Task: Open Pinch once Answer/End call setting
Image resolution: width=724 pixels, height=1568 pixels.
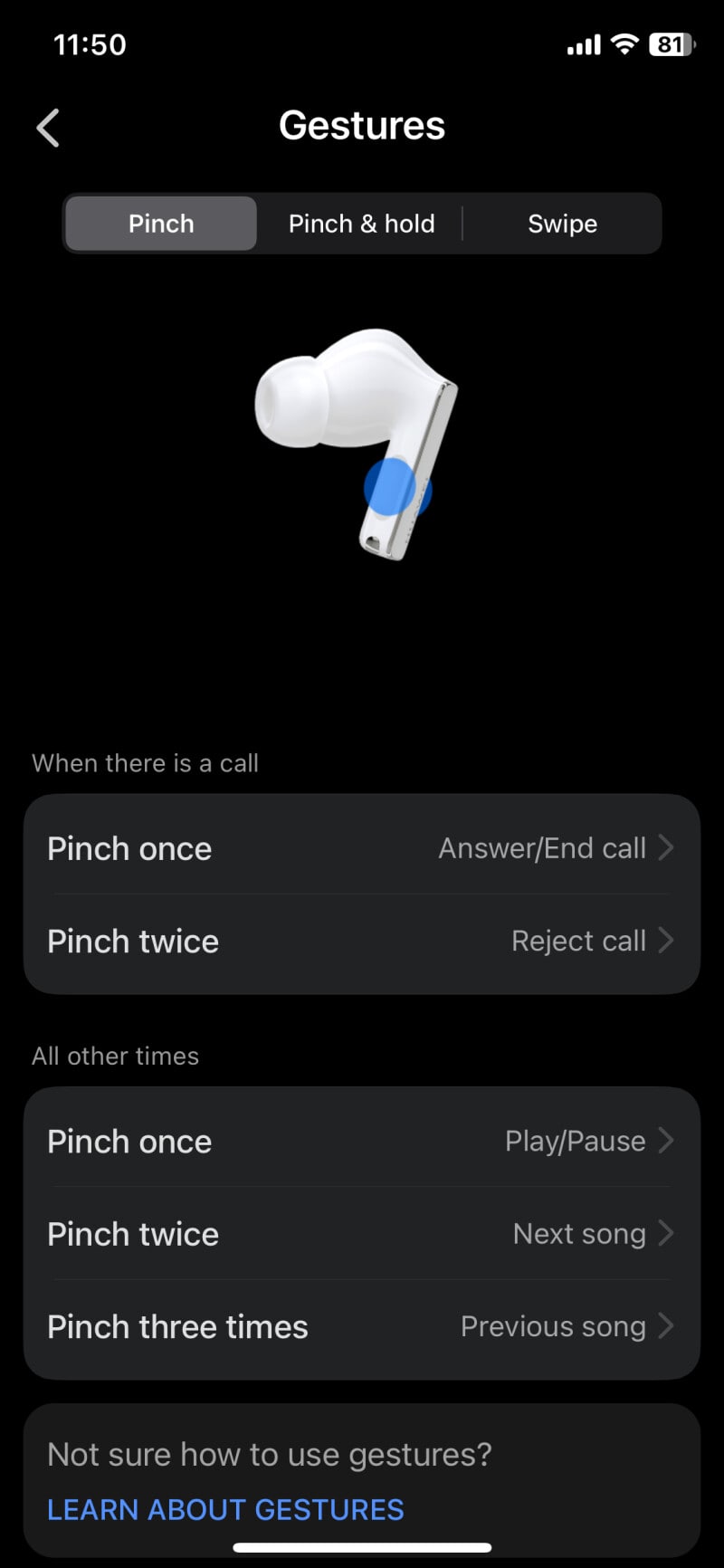Action: pos(362,848)
